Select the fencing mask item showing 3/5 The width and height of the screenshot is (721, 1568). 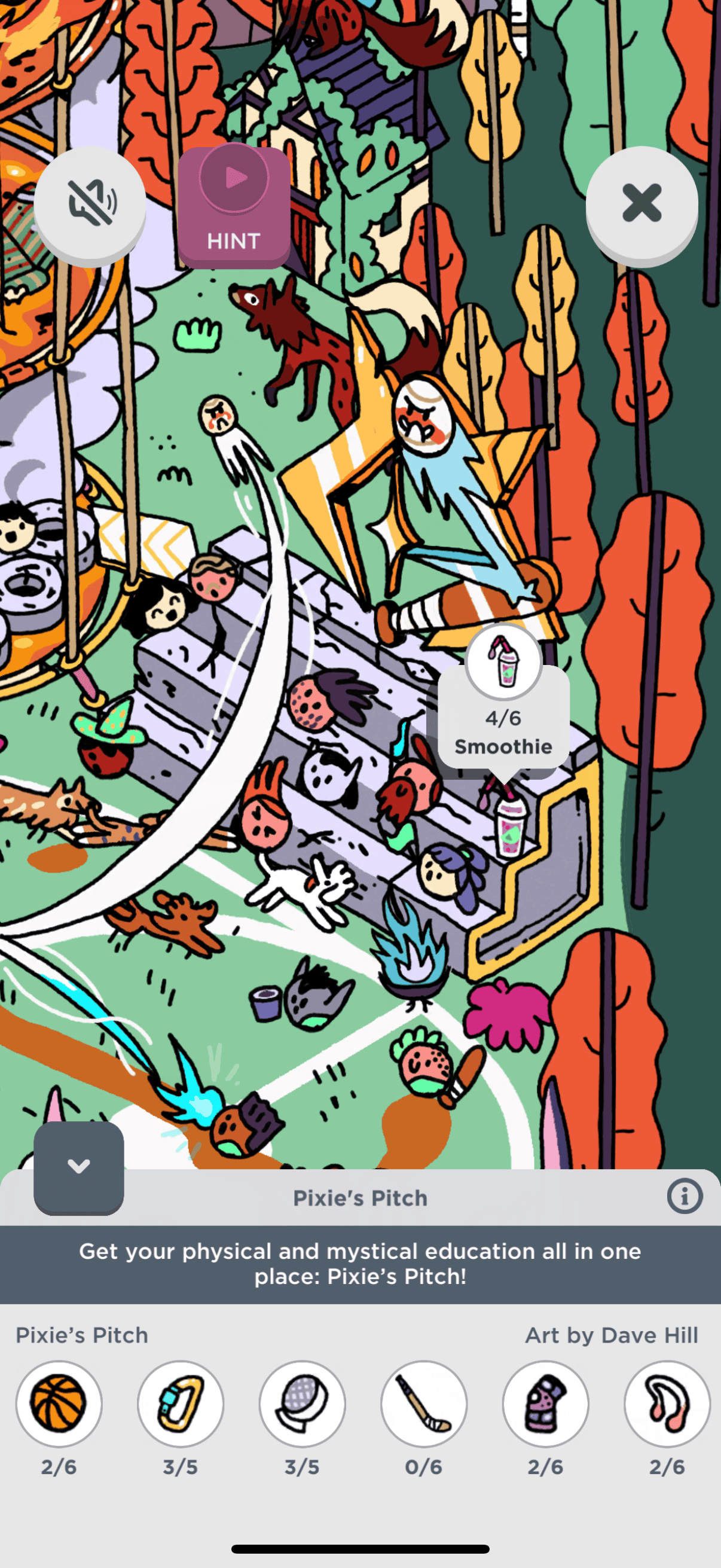pyautogui.click(x=303, y=1404)
